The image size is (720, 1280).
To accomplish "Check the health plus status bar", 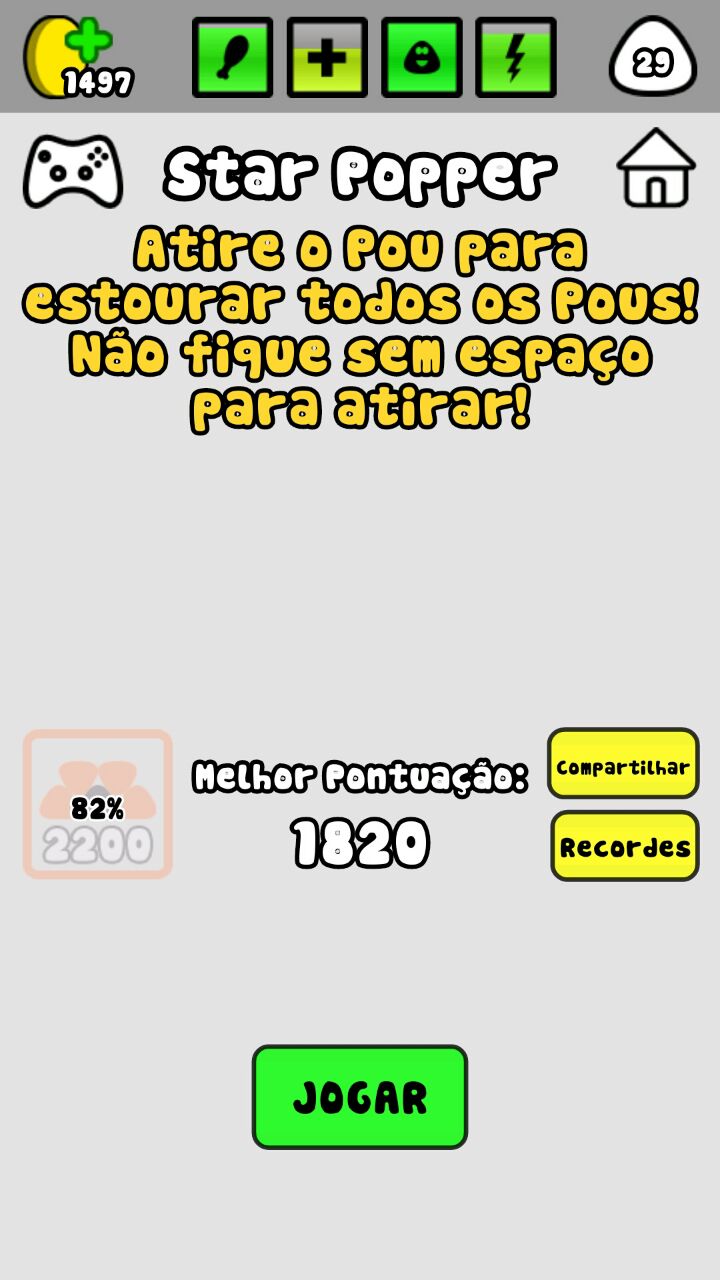I will tap(327, 57).
